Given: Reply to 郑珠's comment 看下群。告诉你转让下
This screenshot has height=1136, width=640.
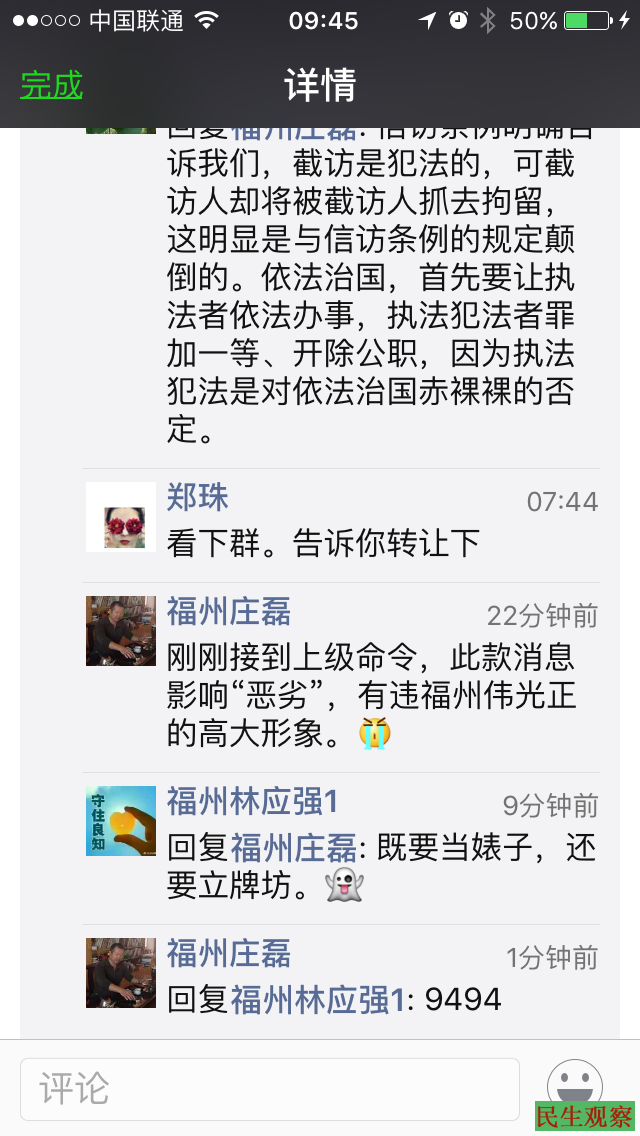Looking at the screenshot, I should click(x=323, y=543).
